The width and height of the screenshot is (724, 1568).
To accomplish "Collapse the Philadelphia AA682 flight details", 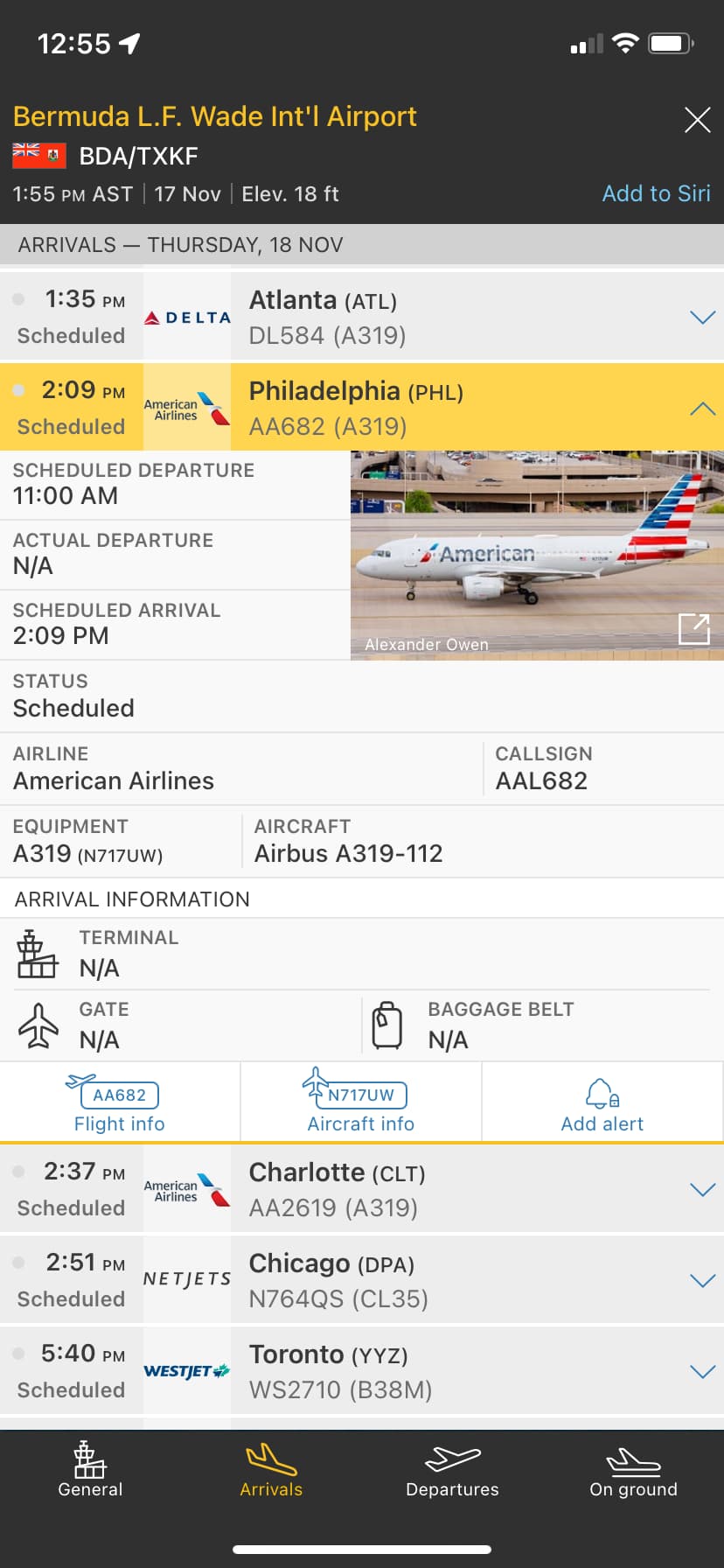I will (x=702, y=408).
